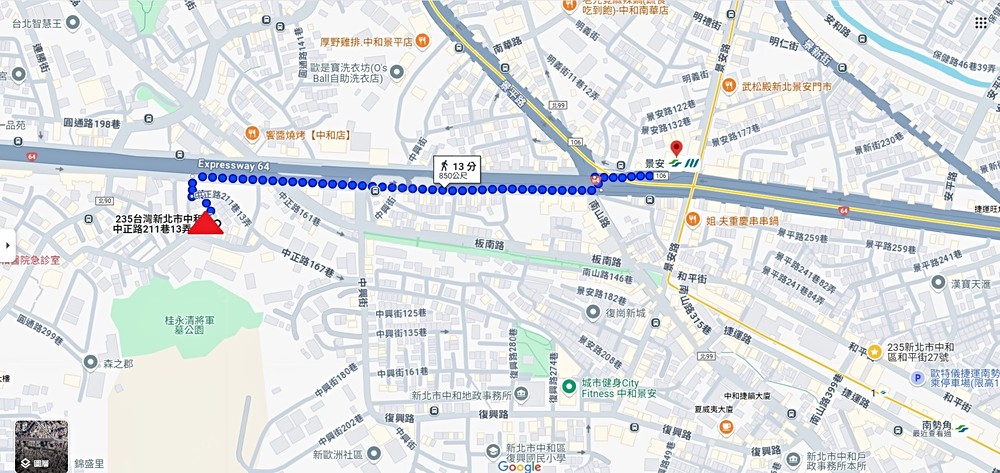Select the 南勢角 metro station marker
This screenshot has height=473, width=1000.
(x=962, y=426)
